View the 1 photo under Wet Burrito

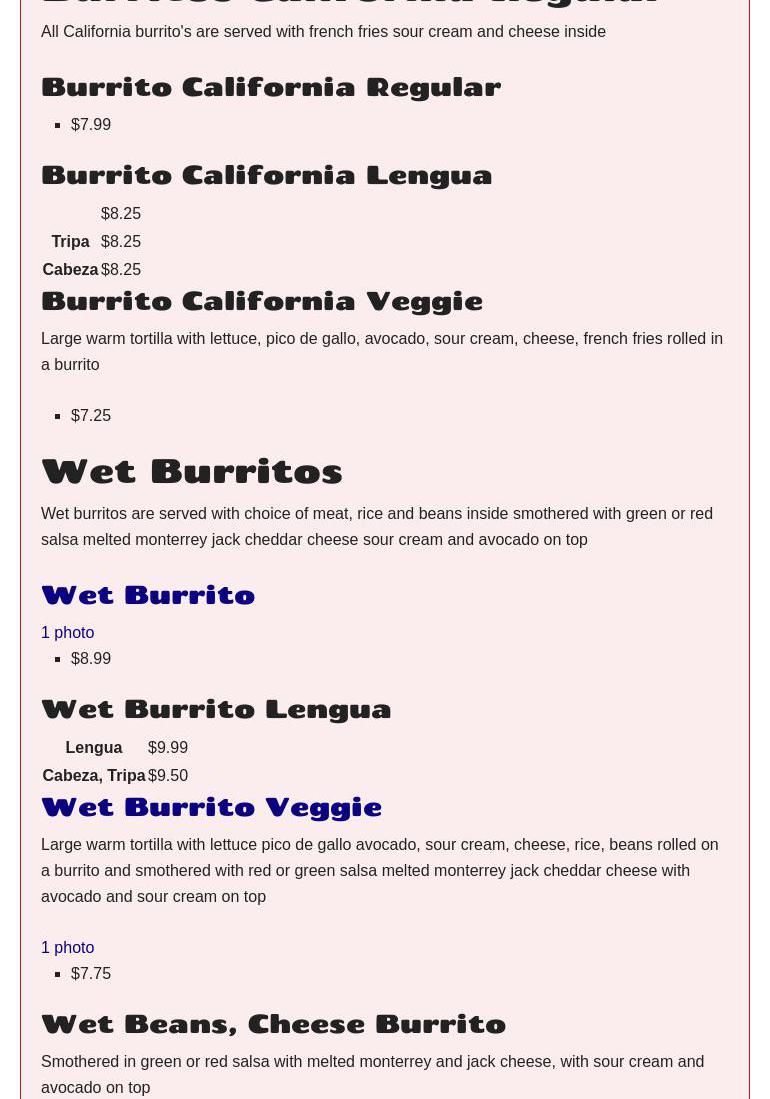click(x=67, y=632)
